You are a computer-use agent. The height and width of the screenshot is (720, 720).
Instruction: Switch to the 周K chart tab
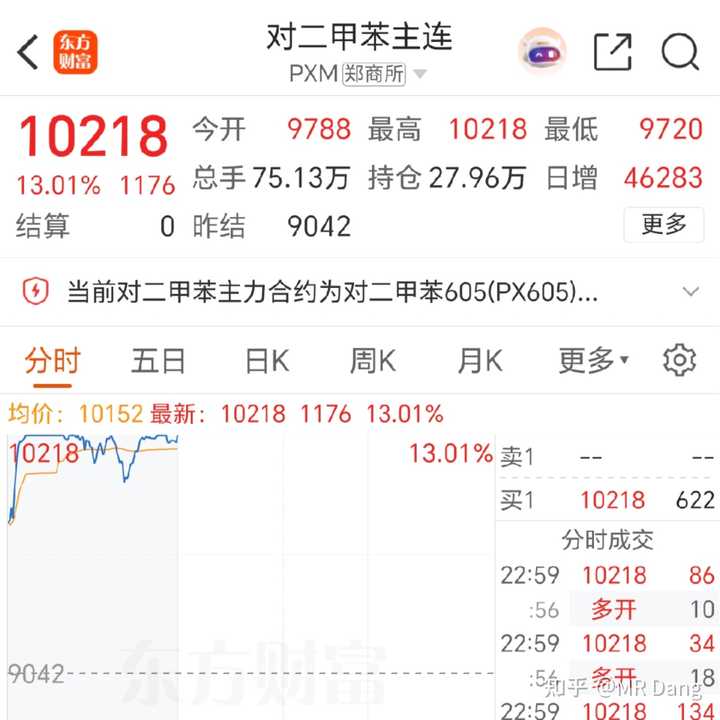[x=372, y=361]
